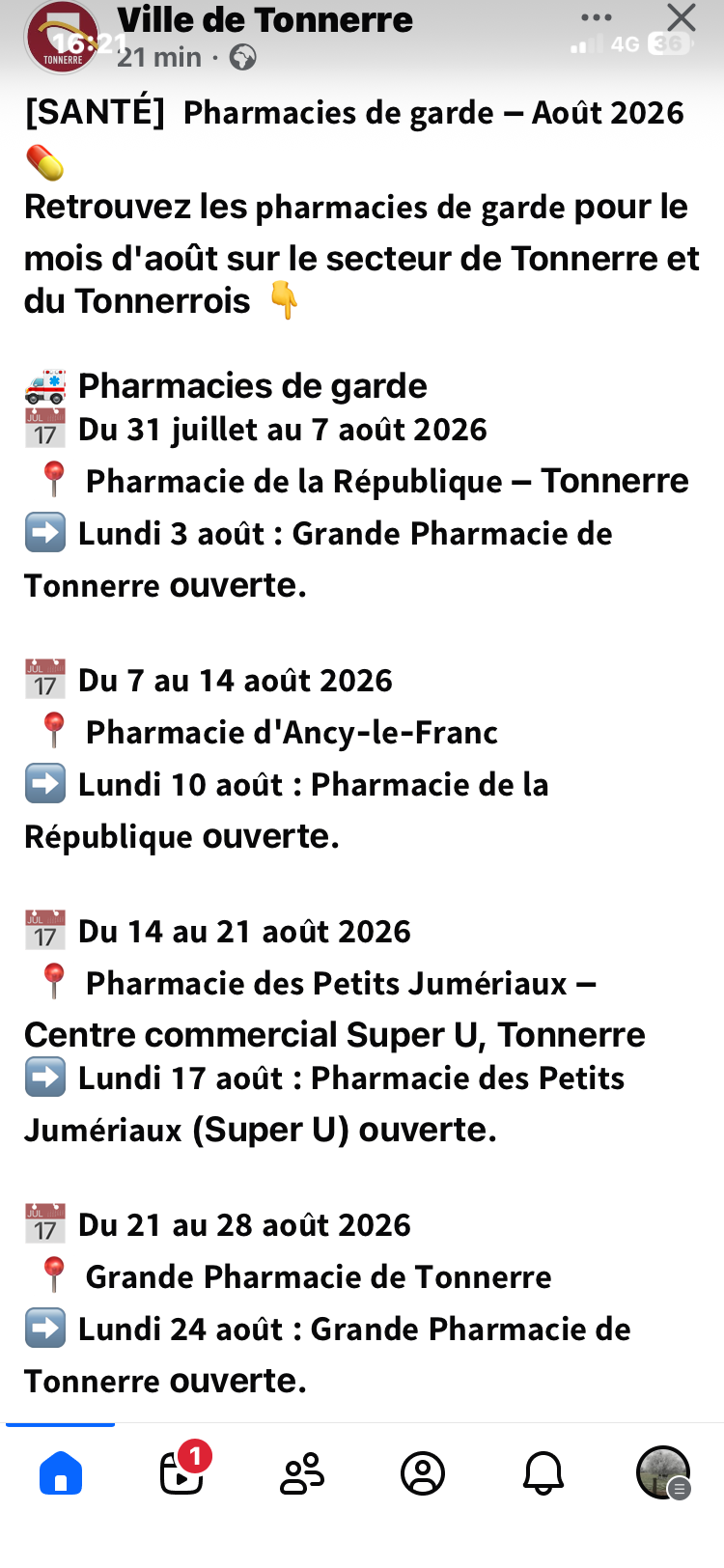
Task: Tap the Ville de Tonnerre profile picture
Action: [62, 39]
